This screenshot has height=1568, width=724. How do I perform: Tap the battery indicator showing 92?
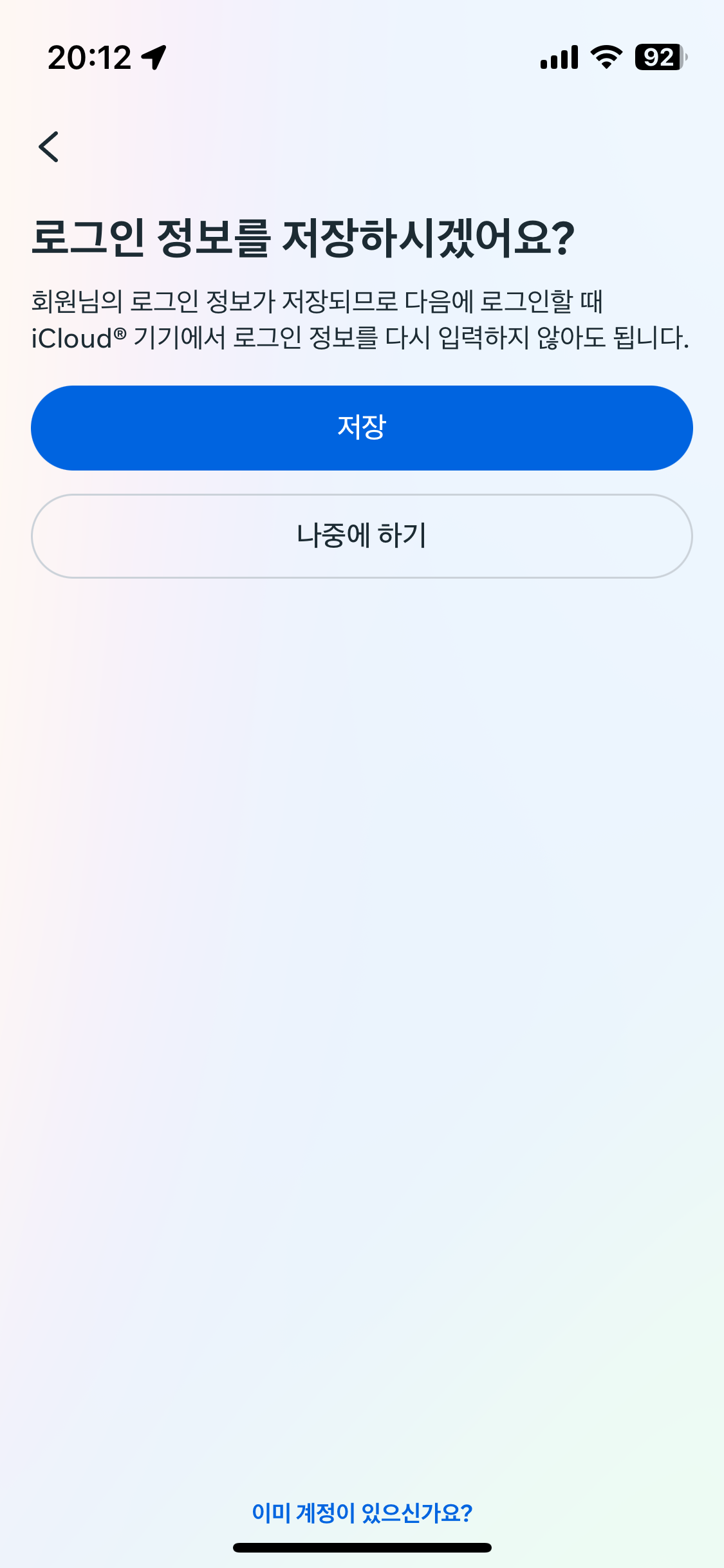pos(656,57)
